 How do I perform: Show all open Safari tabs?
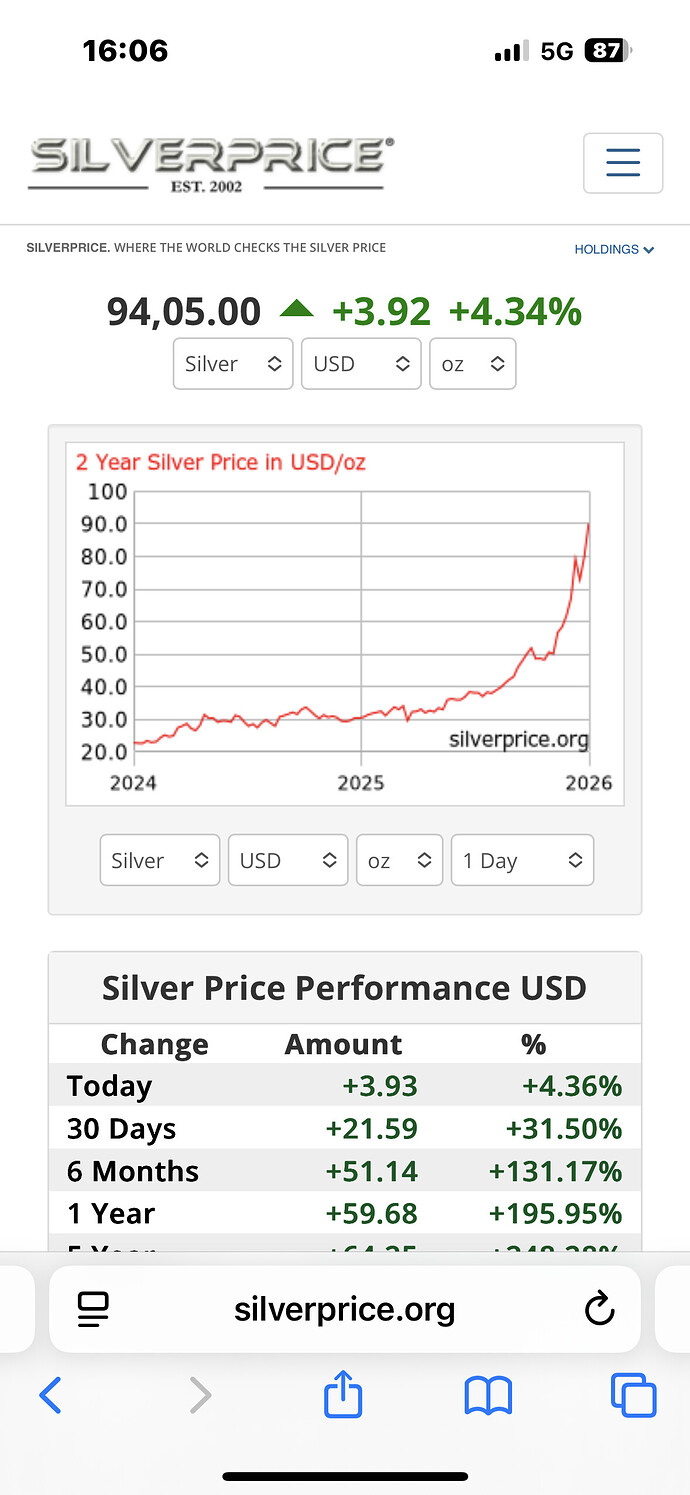(x=633, y=1395)
